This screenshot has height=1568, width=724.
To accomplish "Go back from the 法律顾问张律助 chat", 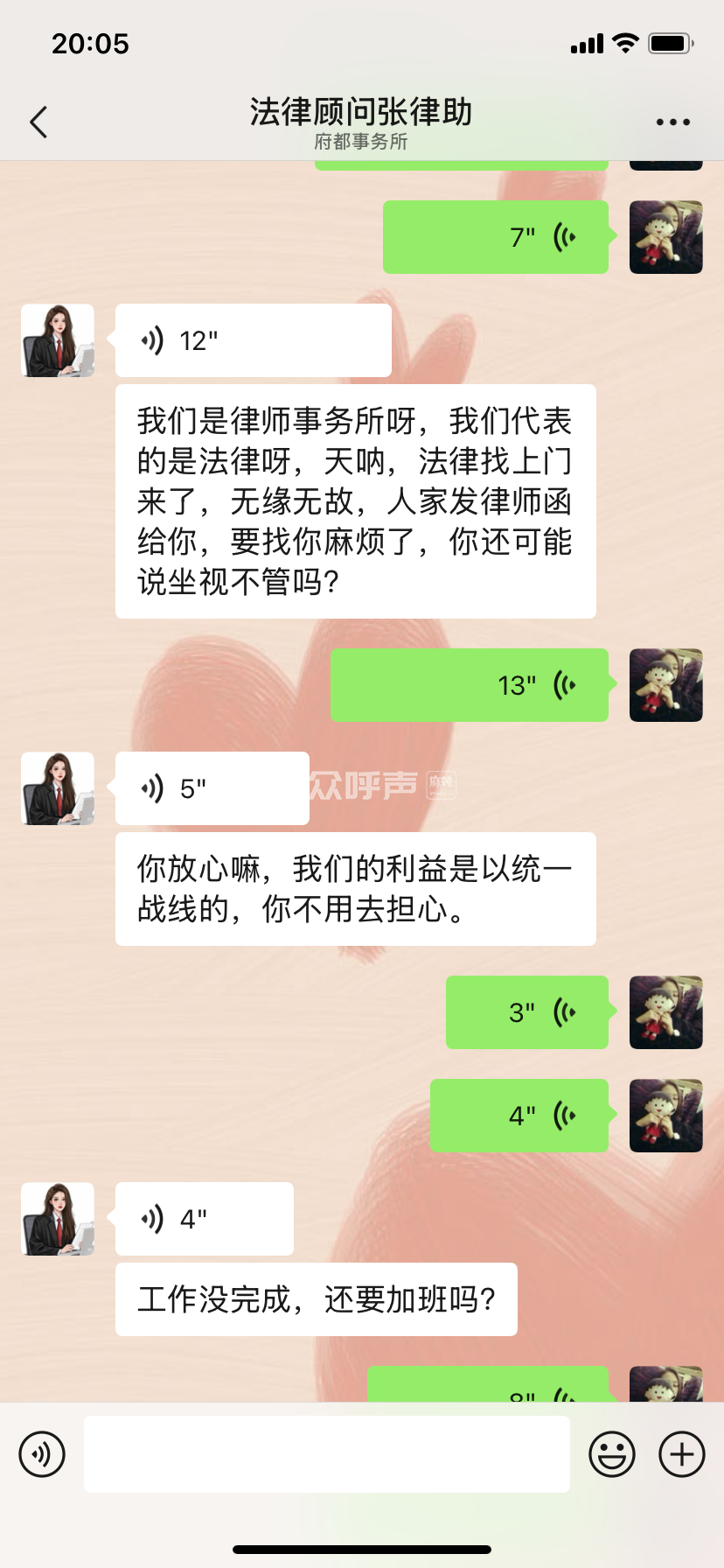I will pos(38,122).
